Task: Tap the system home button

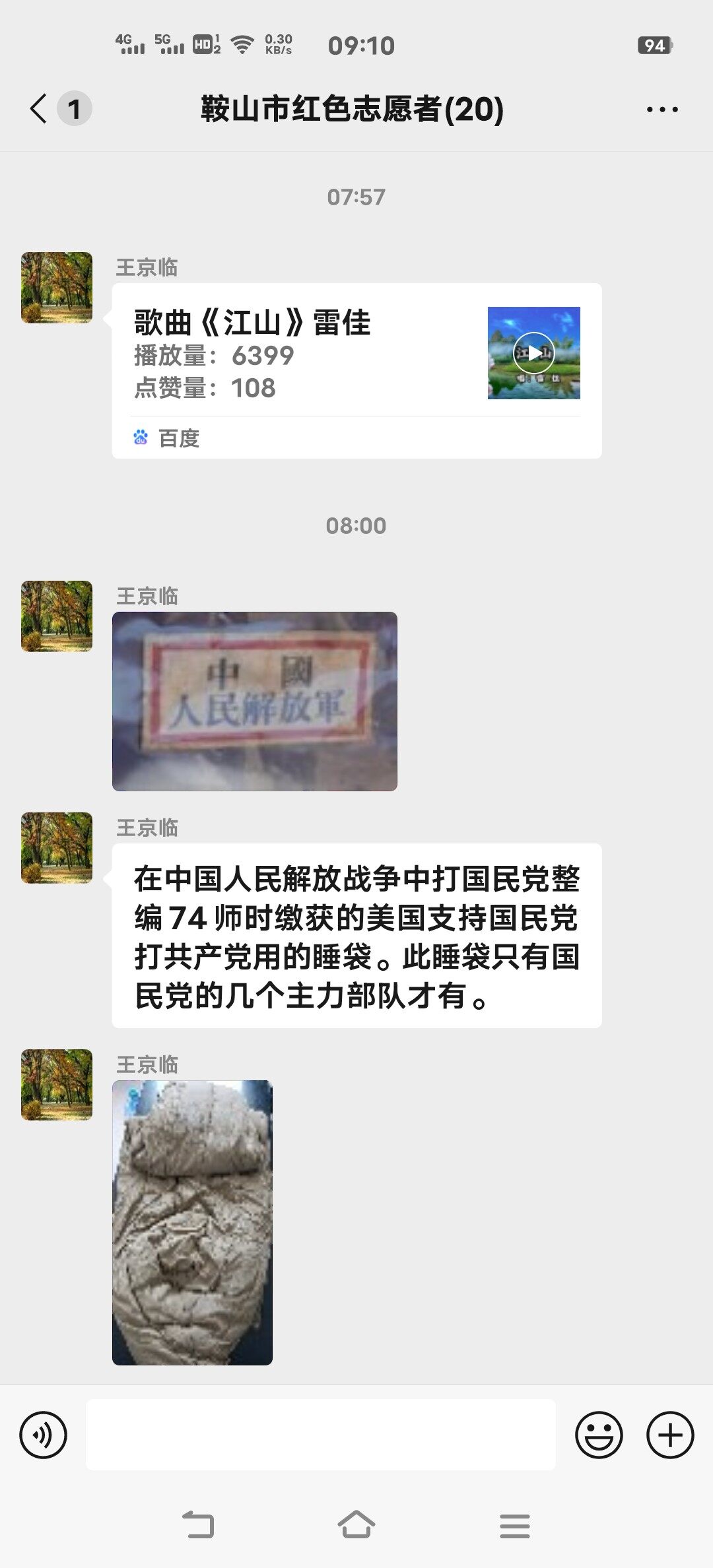Action: 356,1525
